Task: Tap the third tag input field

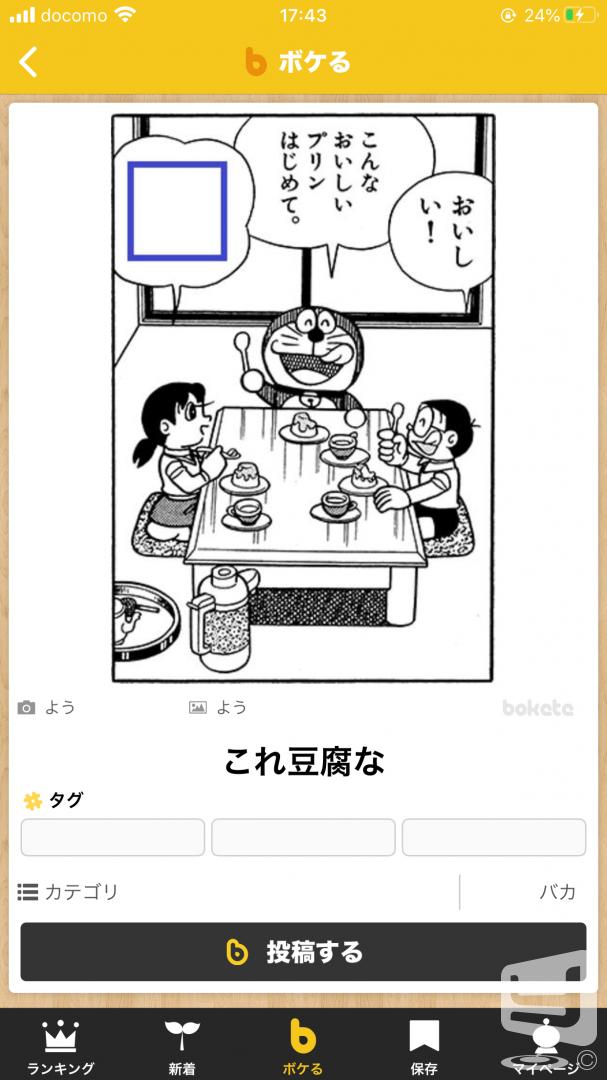Action: [494, 837]
